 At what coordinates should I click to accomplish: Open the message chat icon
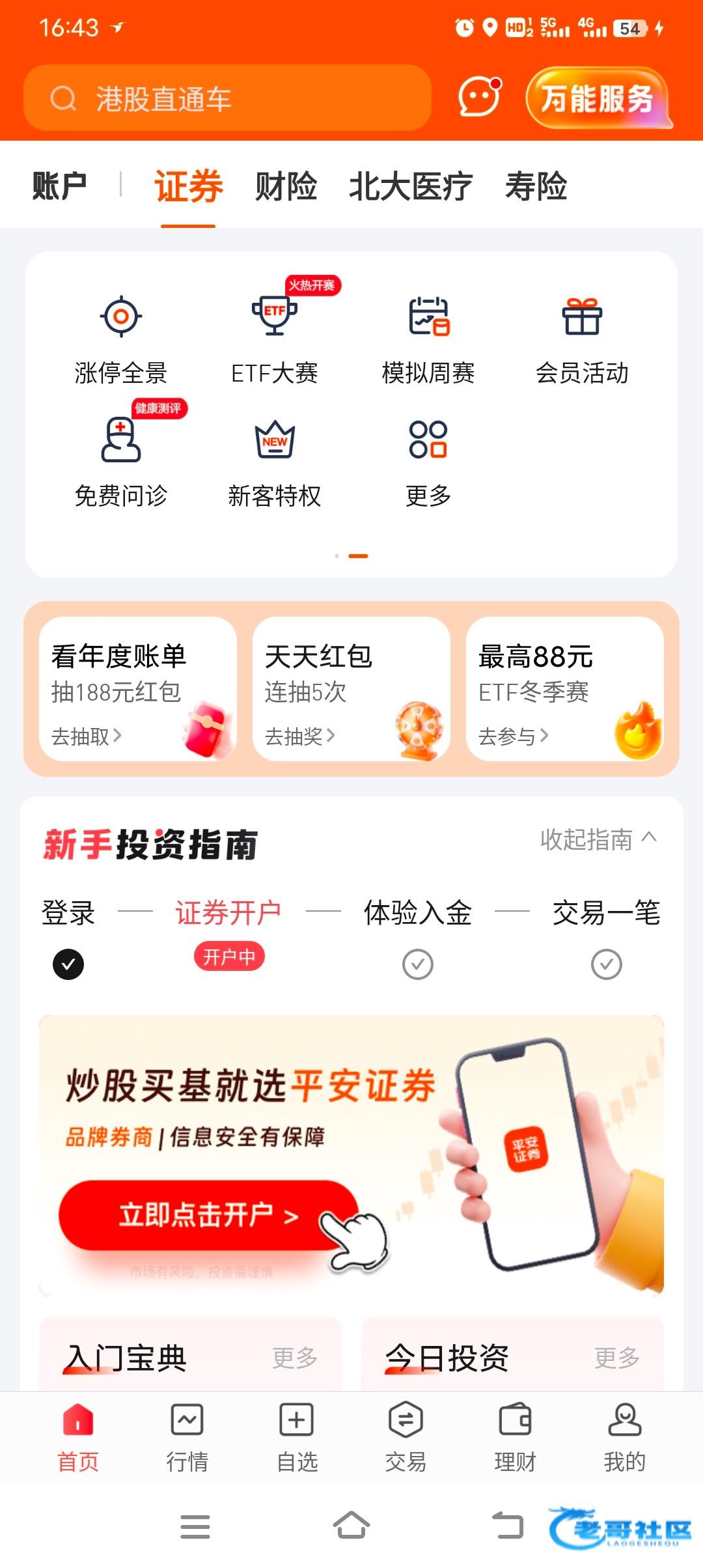480,98
